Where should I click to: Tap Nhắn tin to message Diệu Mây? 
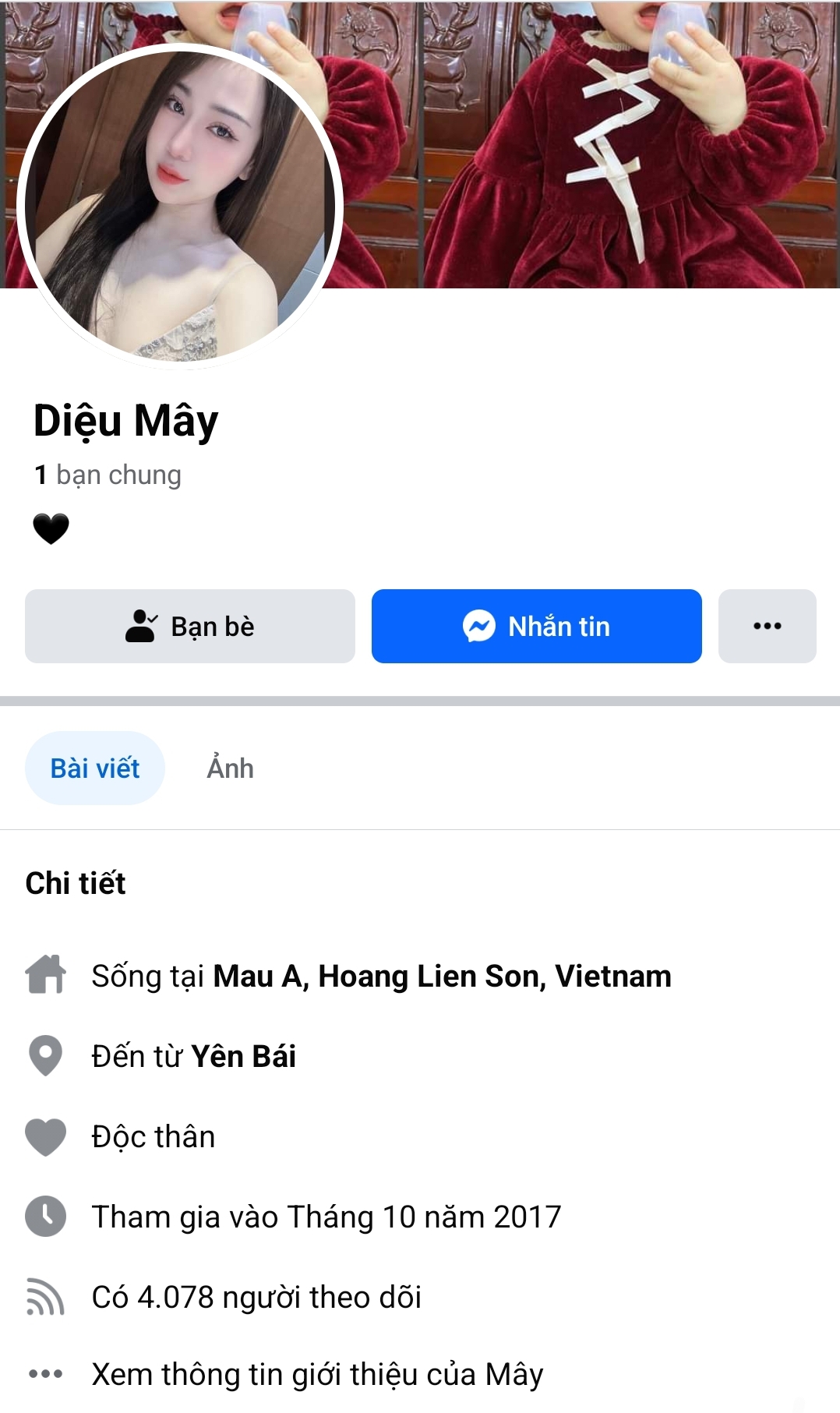pyautogui.click(x=536, y=626)
